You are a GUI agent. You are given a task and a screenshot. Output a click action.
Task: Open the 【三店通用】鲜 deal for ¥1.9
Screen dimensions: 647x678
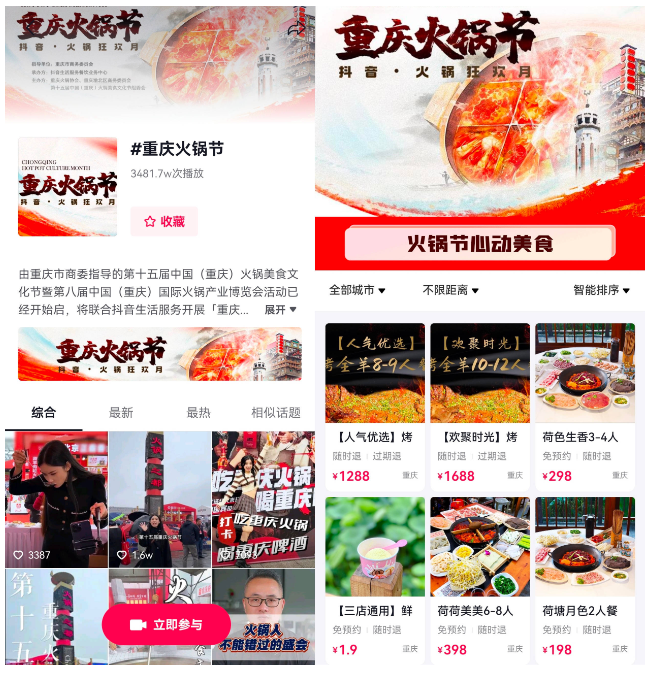pyautogui.click(x=375, y=578)
